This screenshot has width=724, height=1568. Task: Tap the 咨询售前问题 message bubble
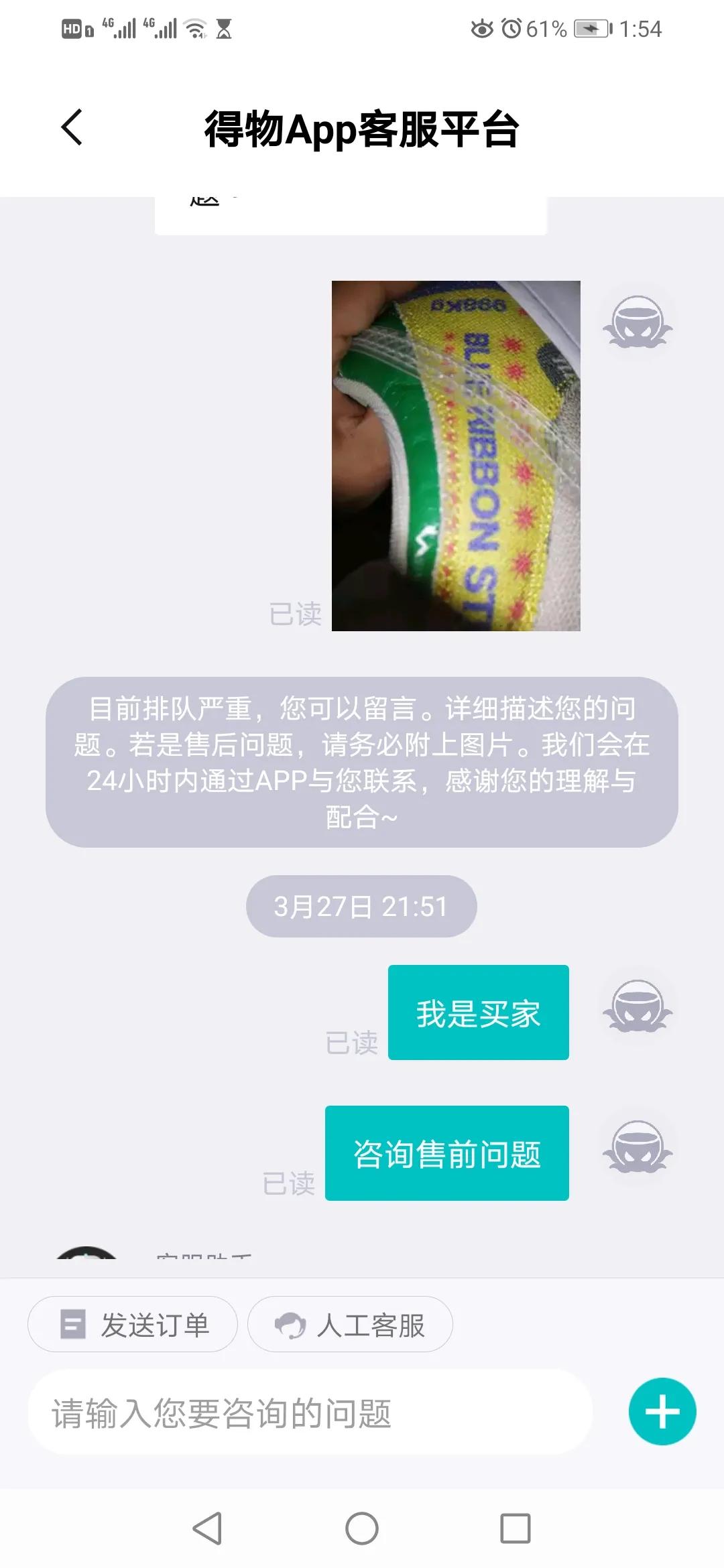coord(447,1153)
